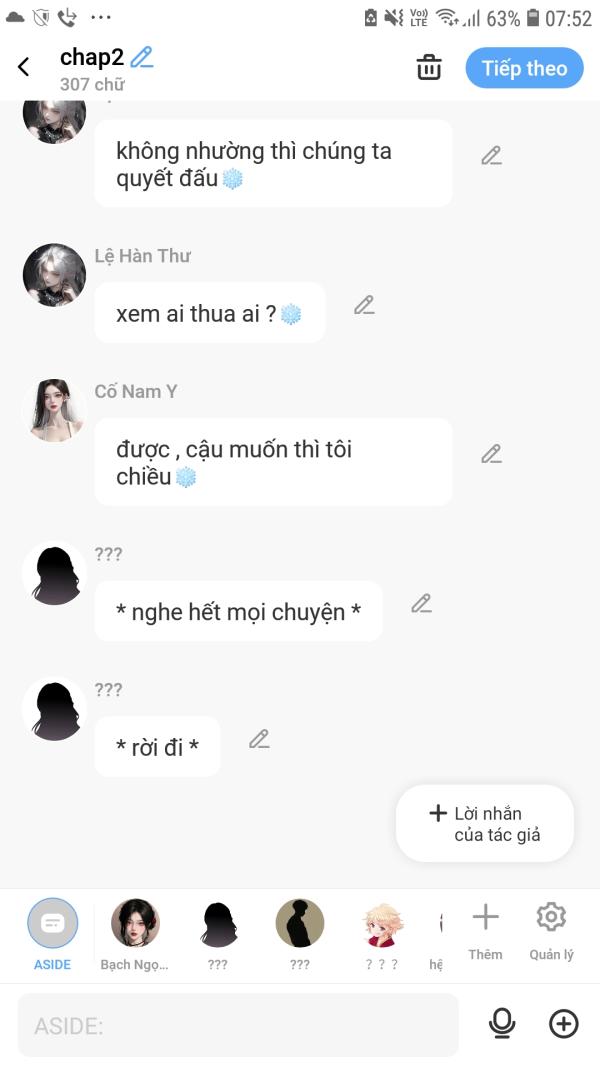Edit the message "xem ai thua ai ?"
Screen dimensions: 600x1067
pyautogui.click(x=365, y=305)
